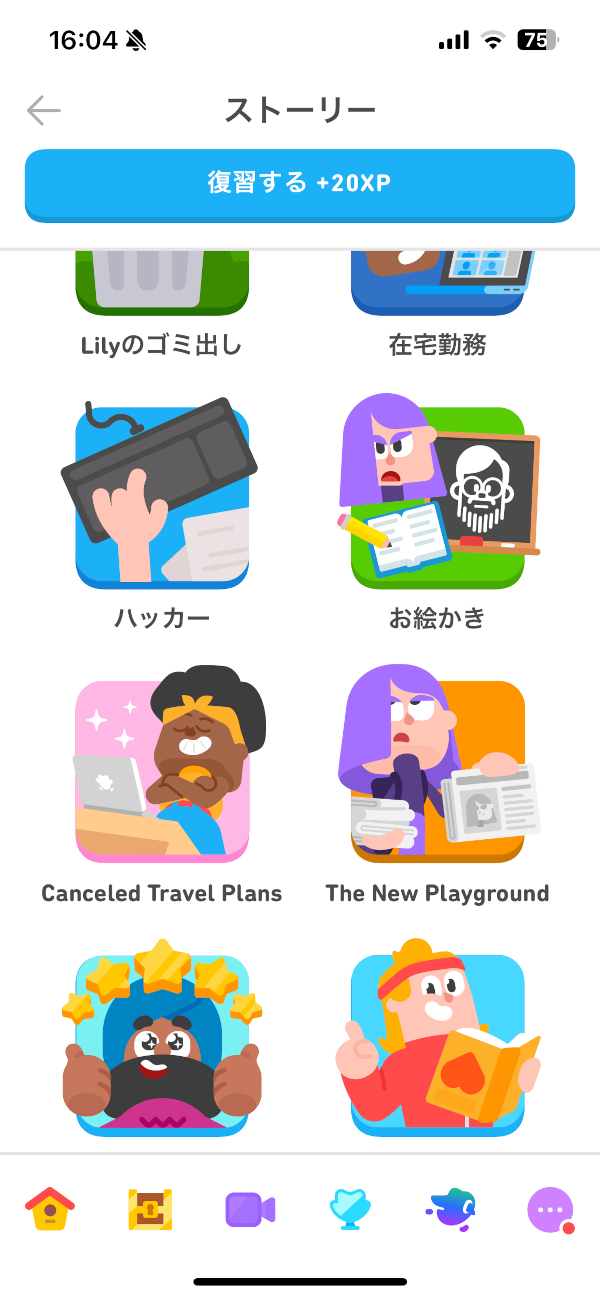Tap the 復習する +20XP button
Screen dimensions: 600x1298
coord(300,185)
